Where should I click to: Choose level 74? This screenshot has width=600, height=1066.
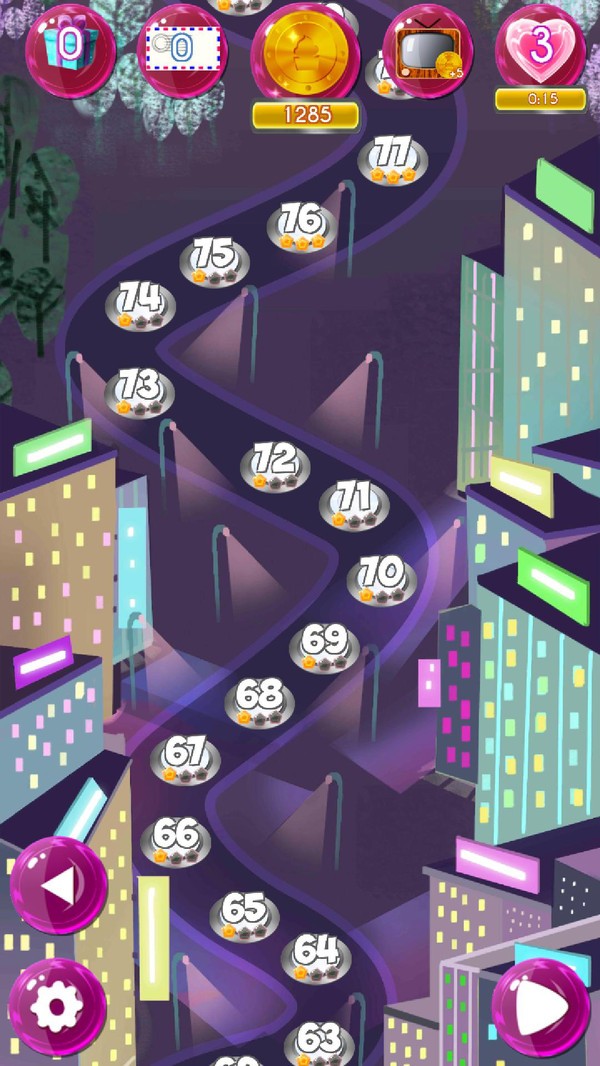click(140, 304)
